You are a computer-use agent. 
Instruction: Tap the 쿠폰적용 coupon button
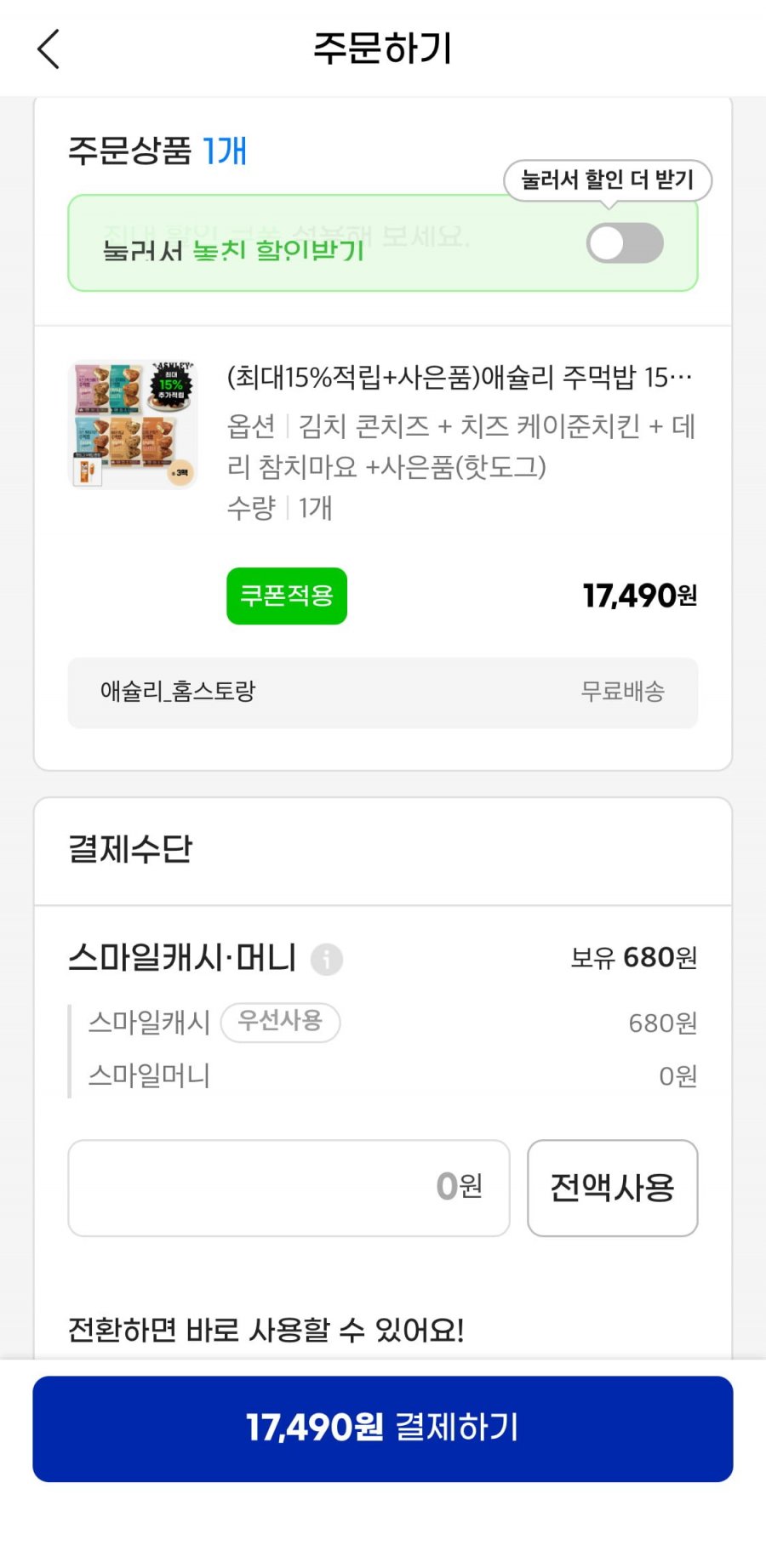pyautogui.click(x=286, y=596)
